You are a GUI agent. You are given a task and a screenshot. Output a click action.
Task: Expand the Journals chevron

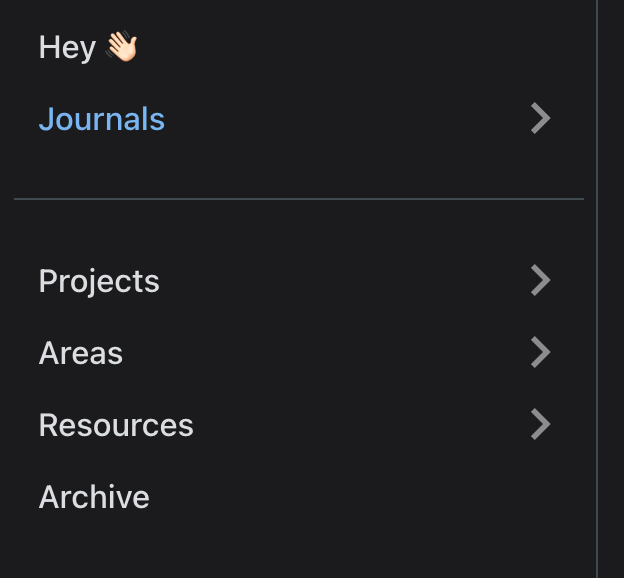coord(540,119)
